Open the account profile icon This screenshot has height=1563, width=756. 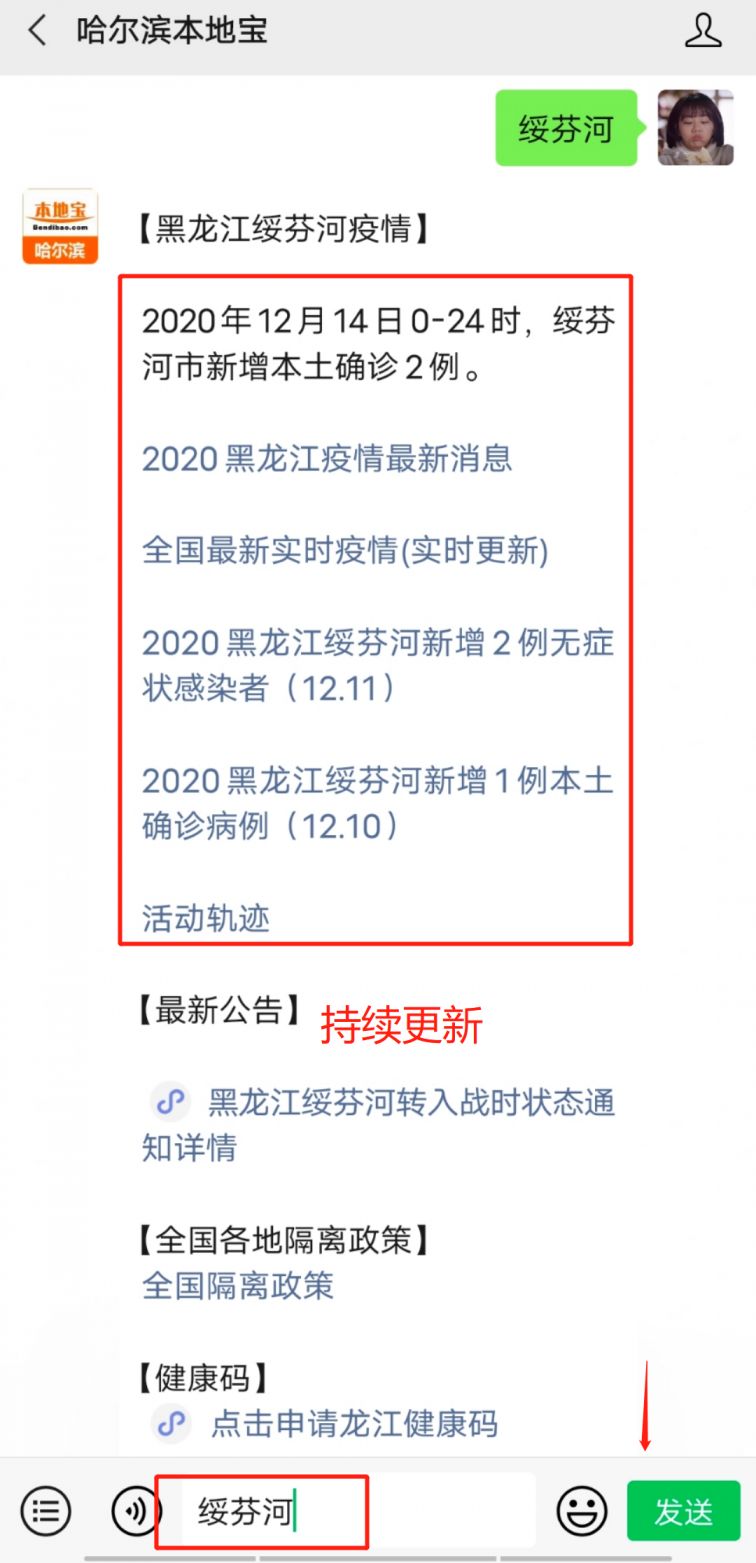click(703, 31)
